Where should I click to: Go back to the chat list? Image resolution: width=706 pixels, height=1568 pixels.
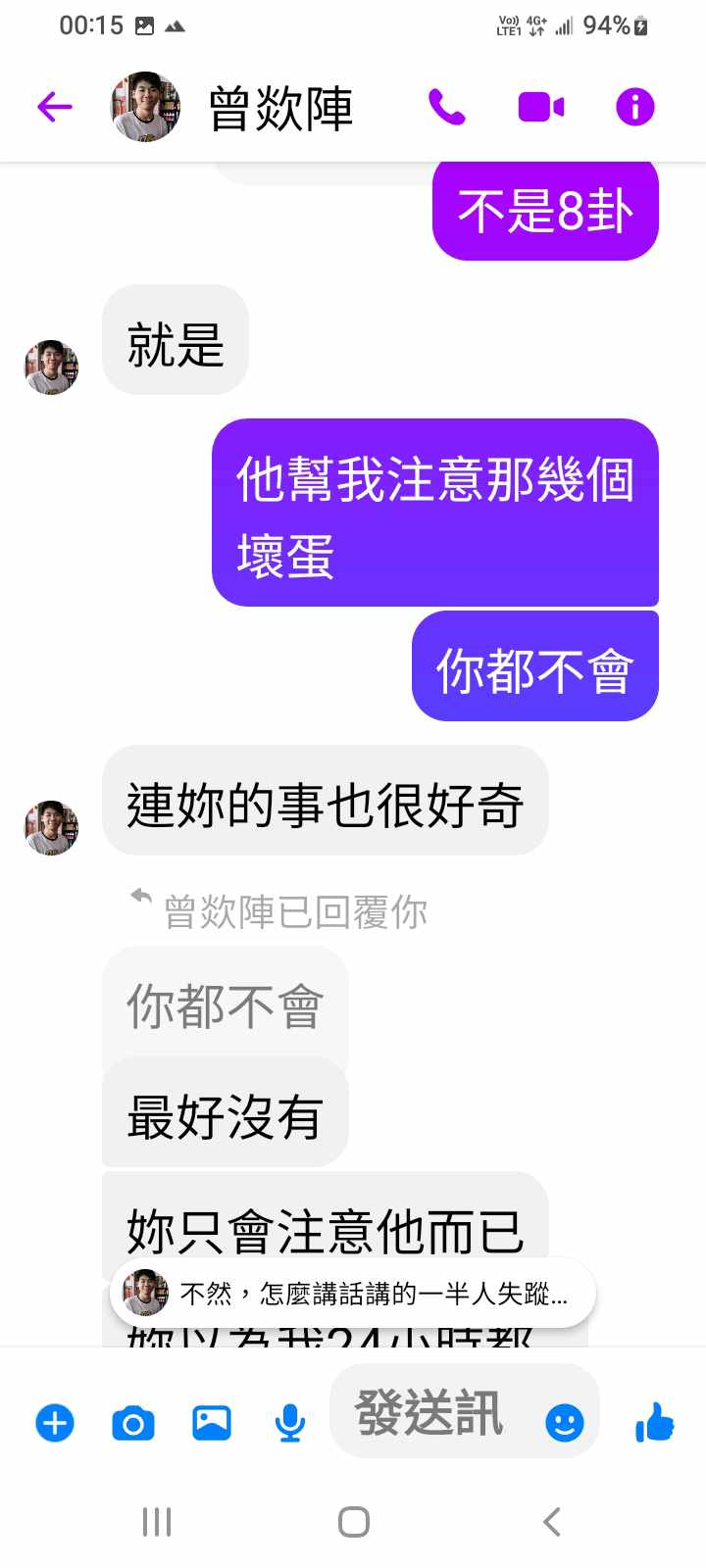(55, 107)
